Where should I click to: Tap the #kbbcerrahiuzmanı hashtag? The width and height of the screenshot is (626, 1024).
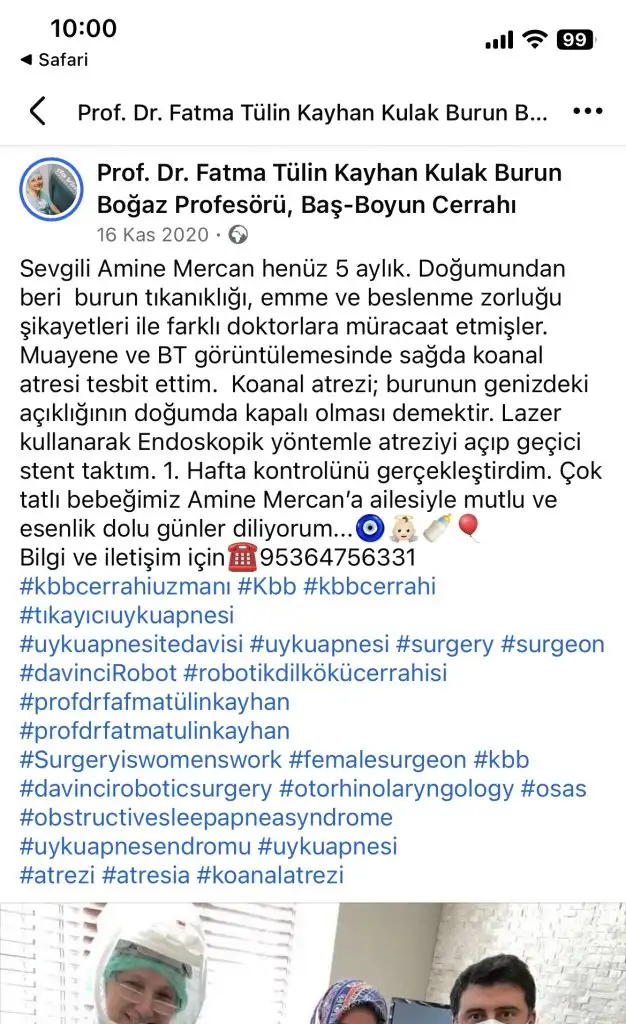pyautogui.click(x=125, y=586)
